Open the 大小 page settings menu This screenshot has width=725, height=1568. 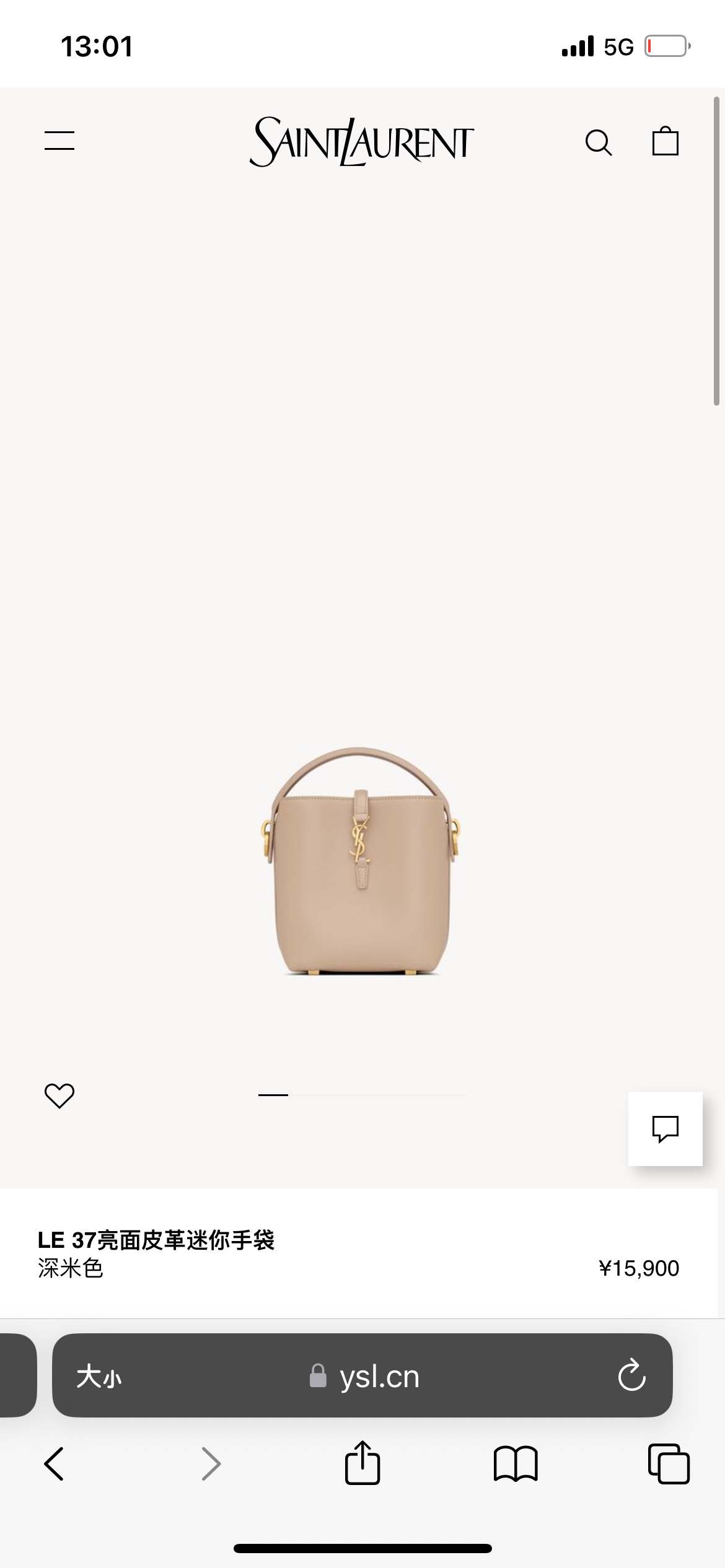point(99,1377)
